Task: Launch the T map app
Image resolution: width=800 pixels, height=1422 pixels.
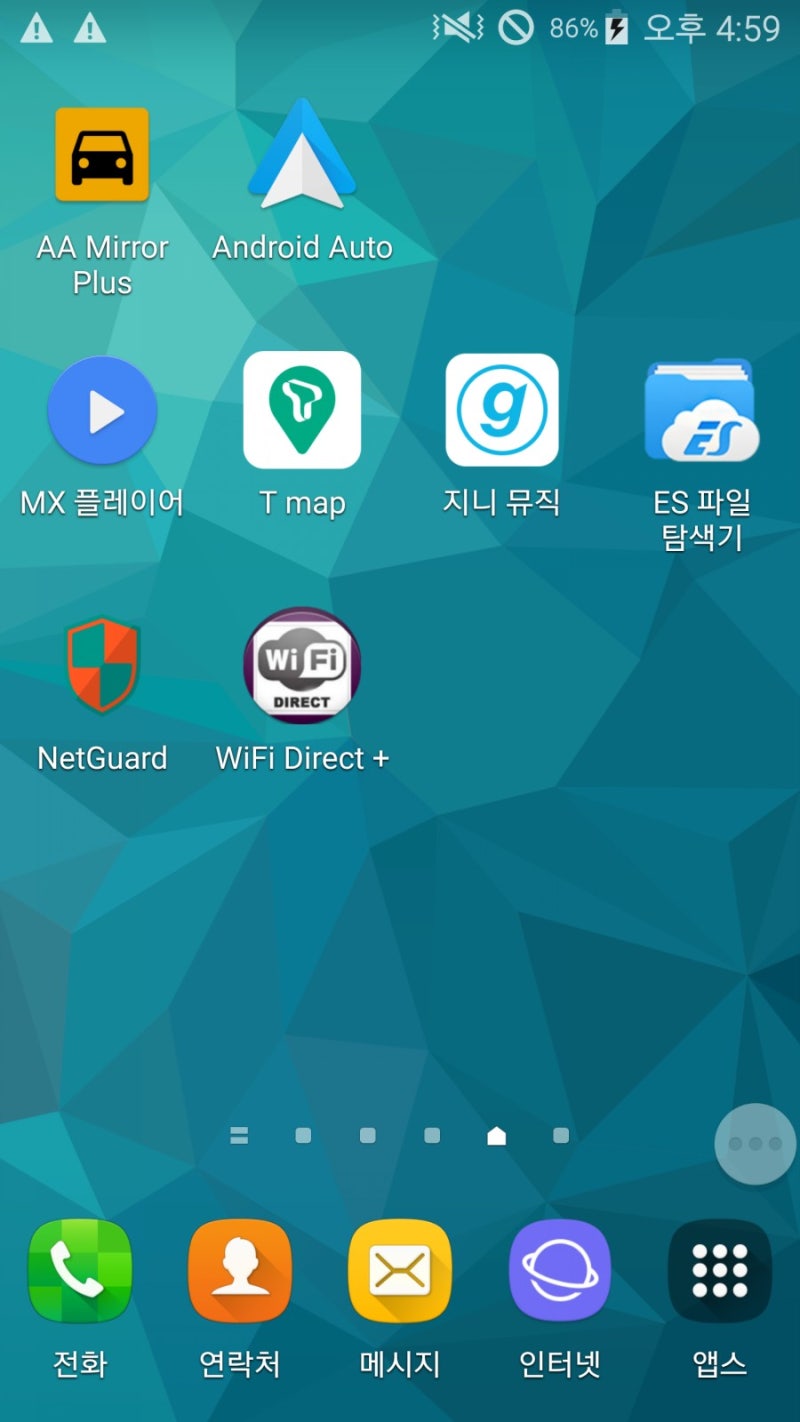Action: (302, 411)
